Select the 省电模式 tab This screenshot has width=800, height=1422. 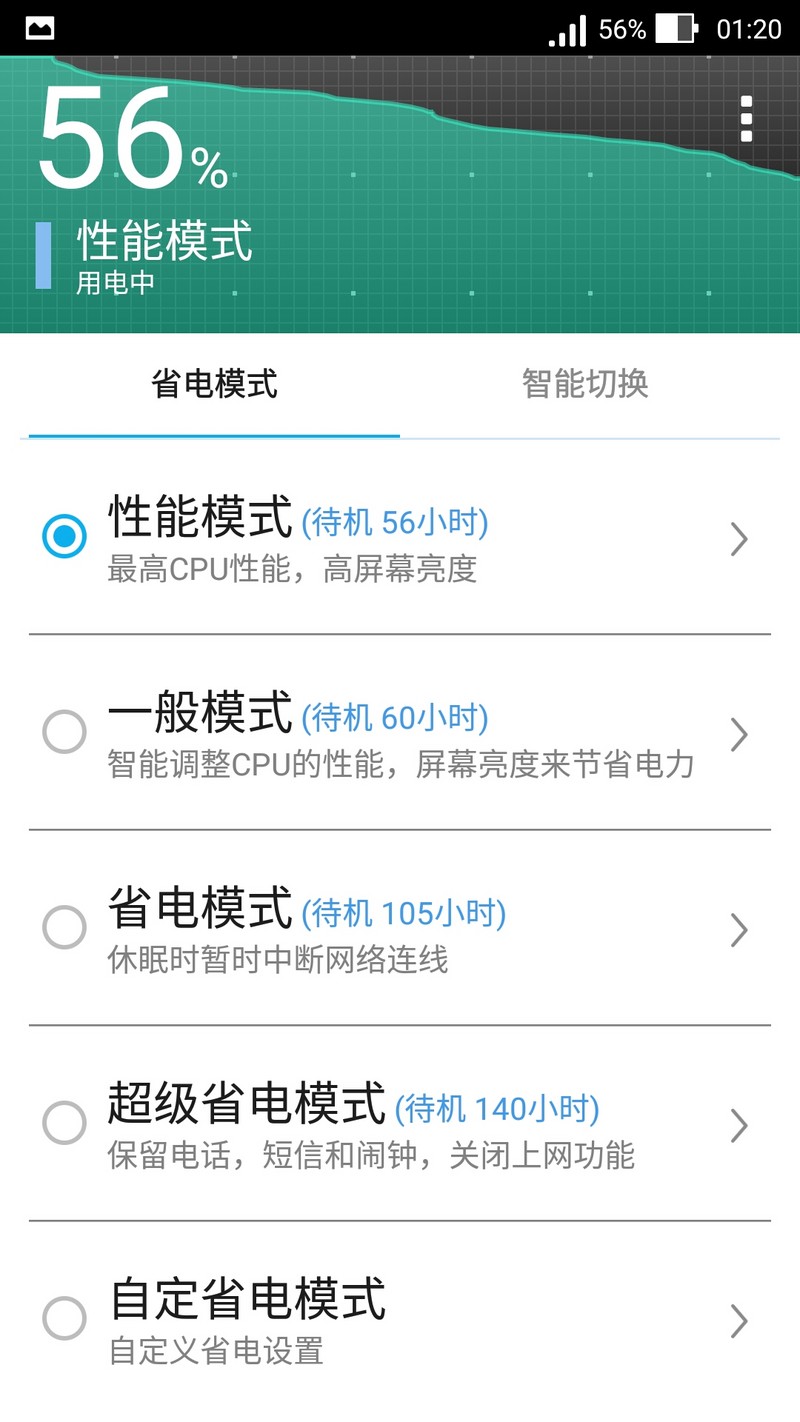[x=213, y=383]
